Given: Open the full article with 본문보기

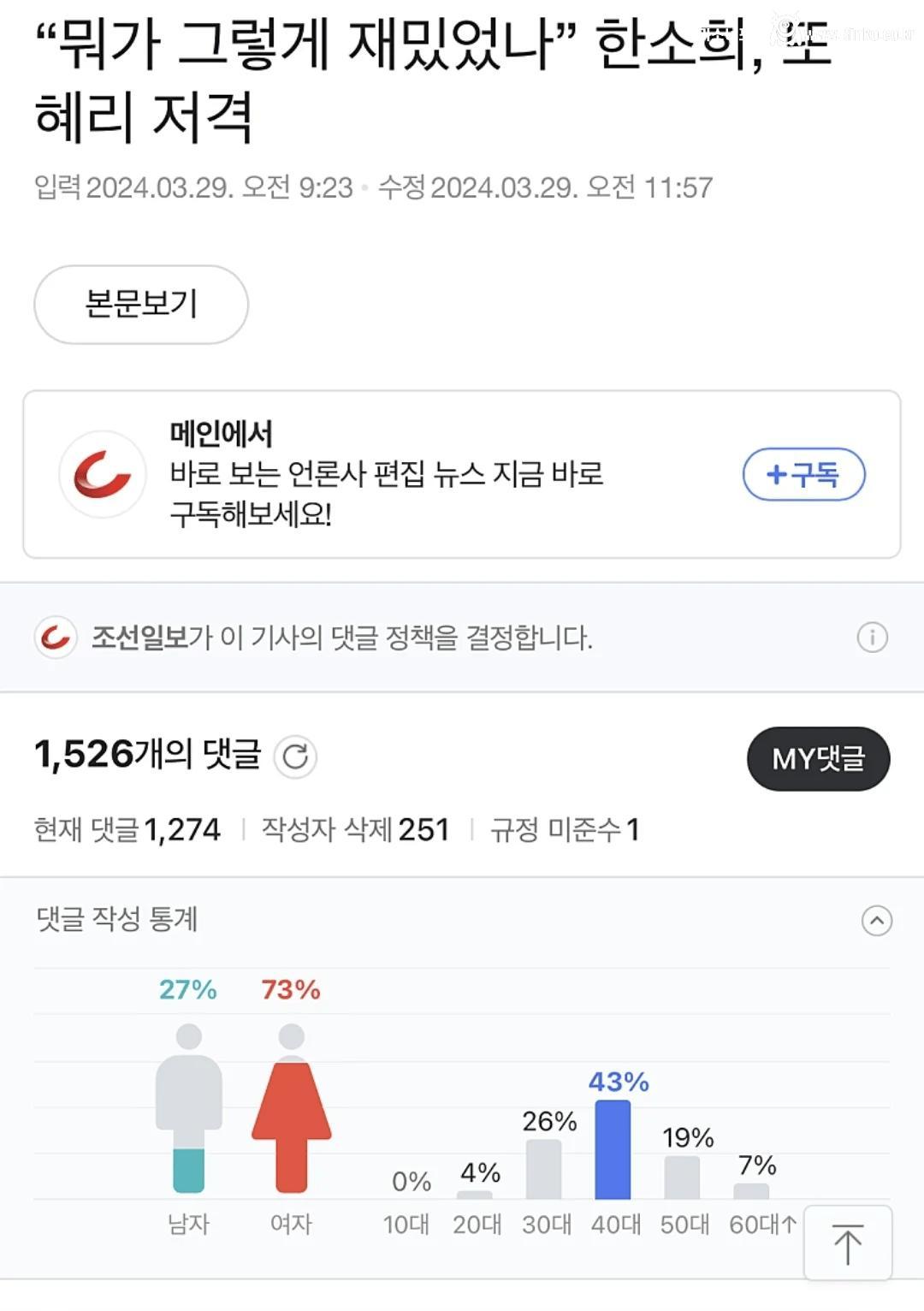Looking at the screenshot, I should coord(141,305).
